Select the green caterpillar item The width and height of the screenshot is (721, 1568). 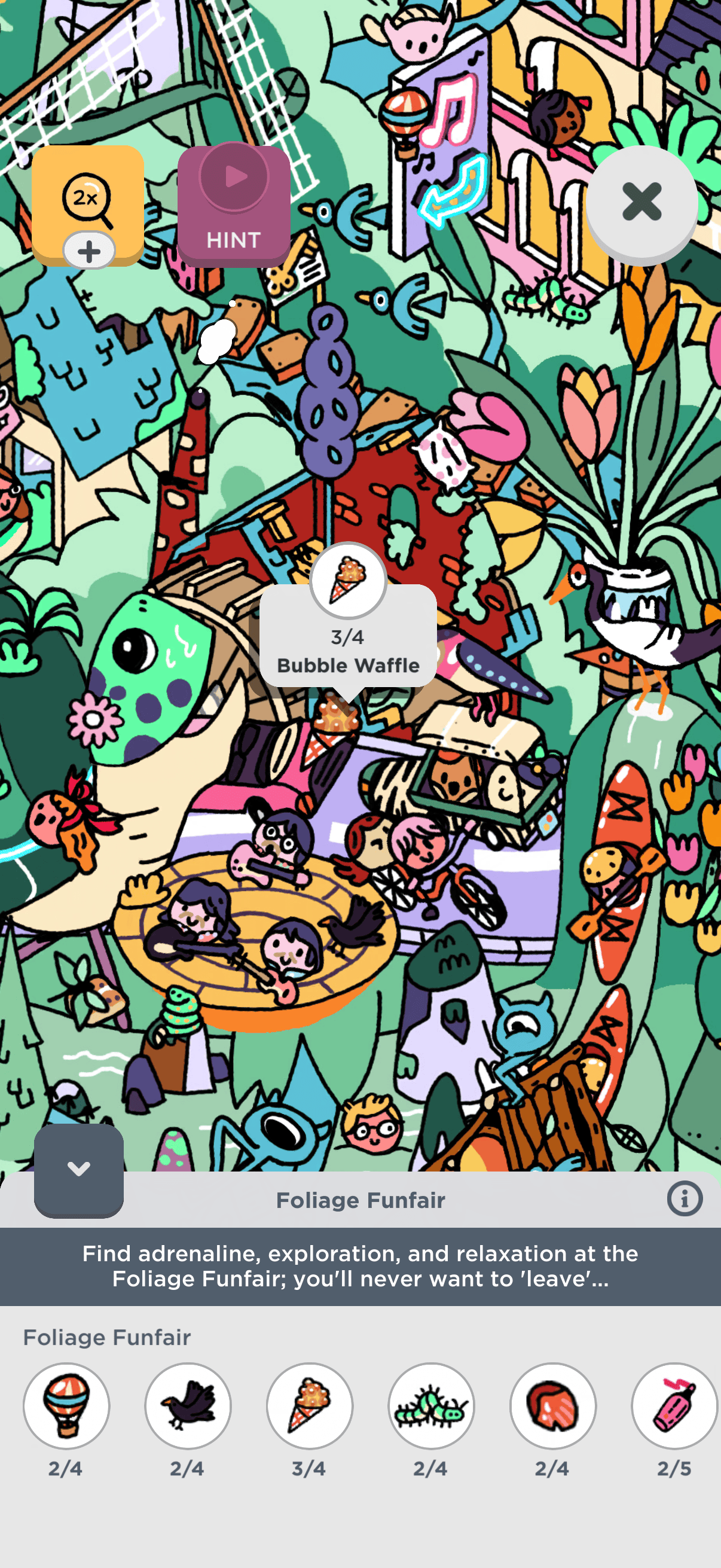pyautogui.click(x=432, y=1405)
